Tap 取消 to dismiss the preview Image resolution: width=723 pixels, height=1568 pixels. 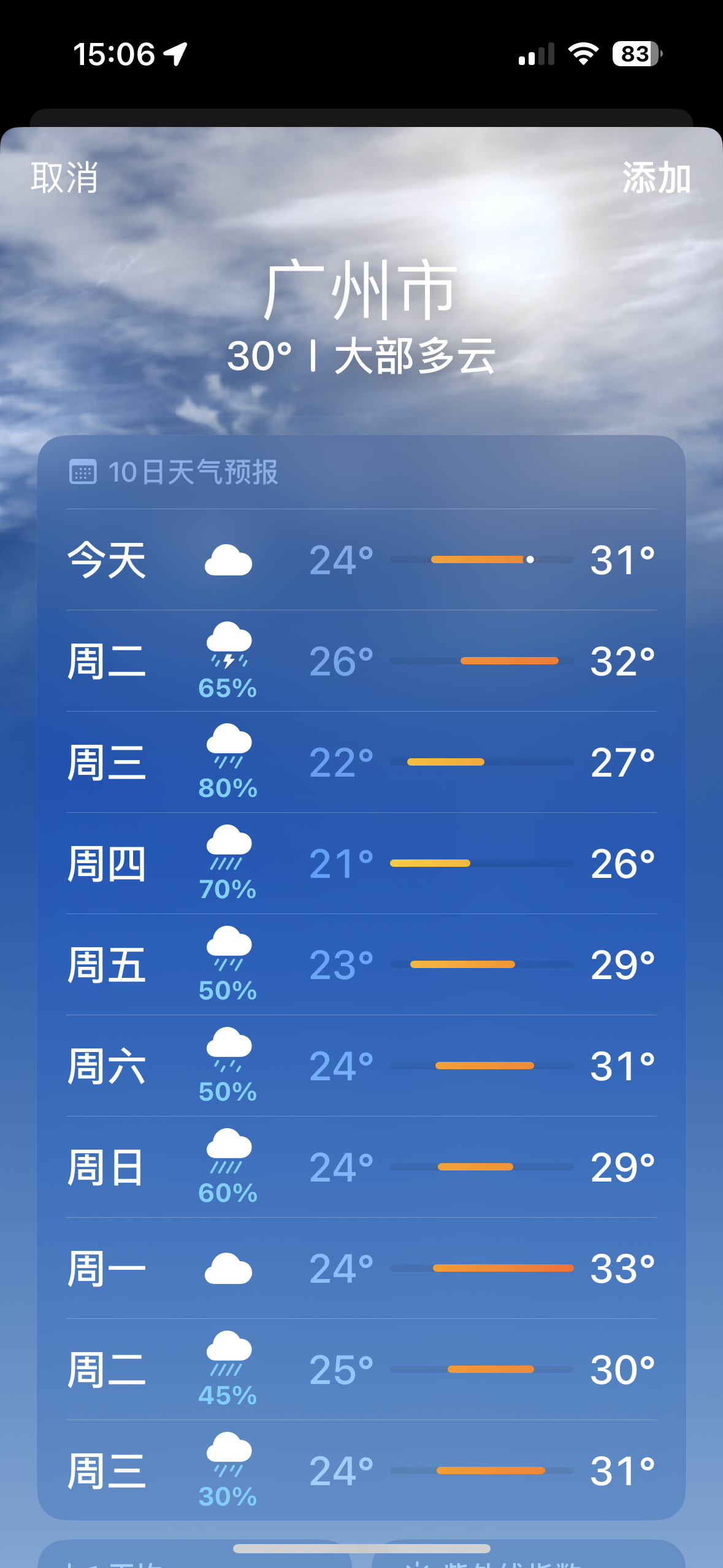click(63, 179)
